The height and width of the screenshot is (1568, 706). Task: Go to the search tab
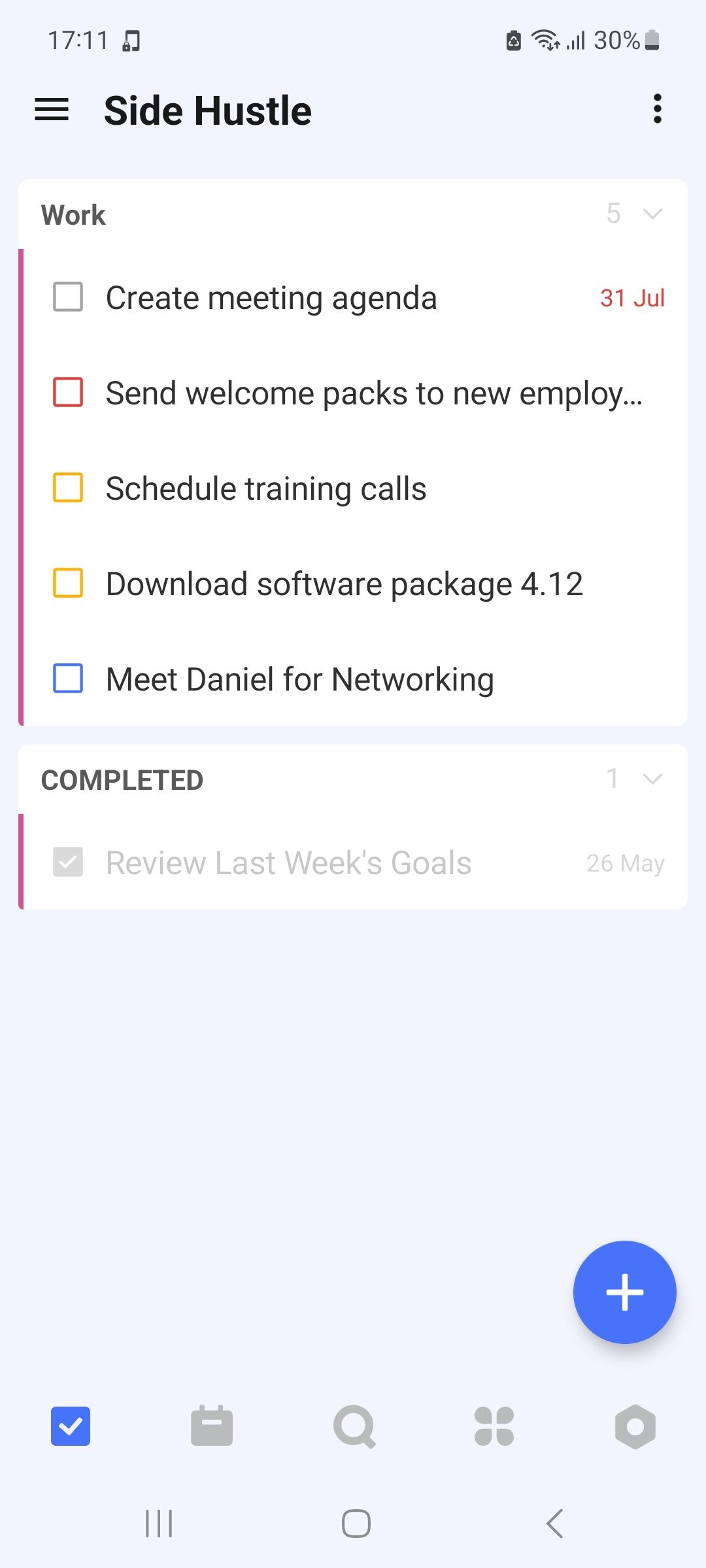(x=354, y=1426)
